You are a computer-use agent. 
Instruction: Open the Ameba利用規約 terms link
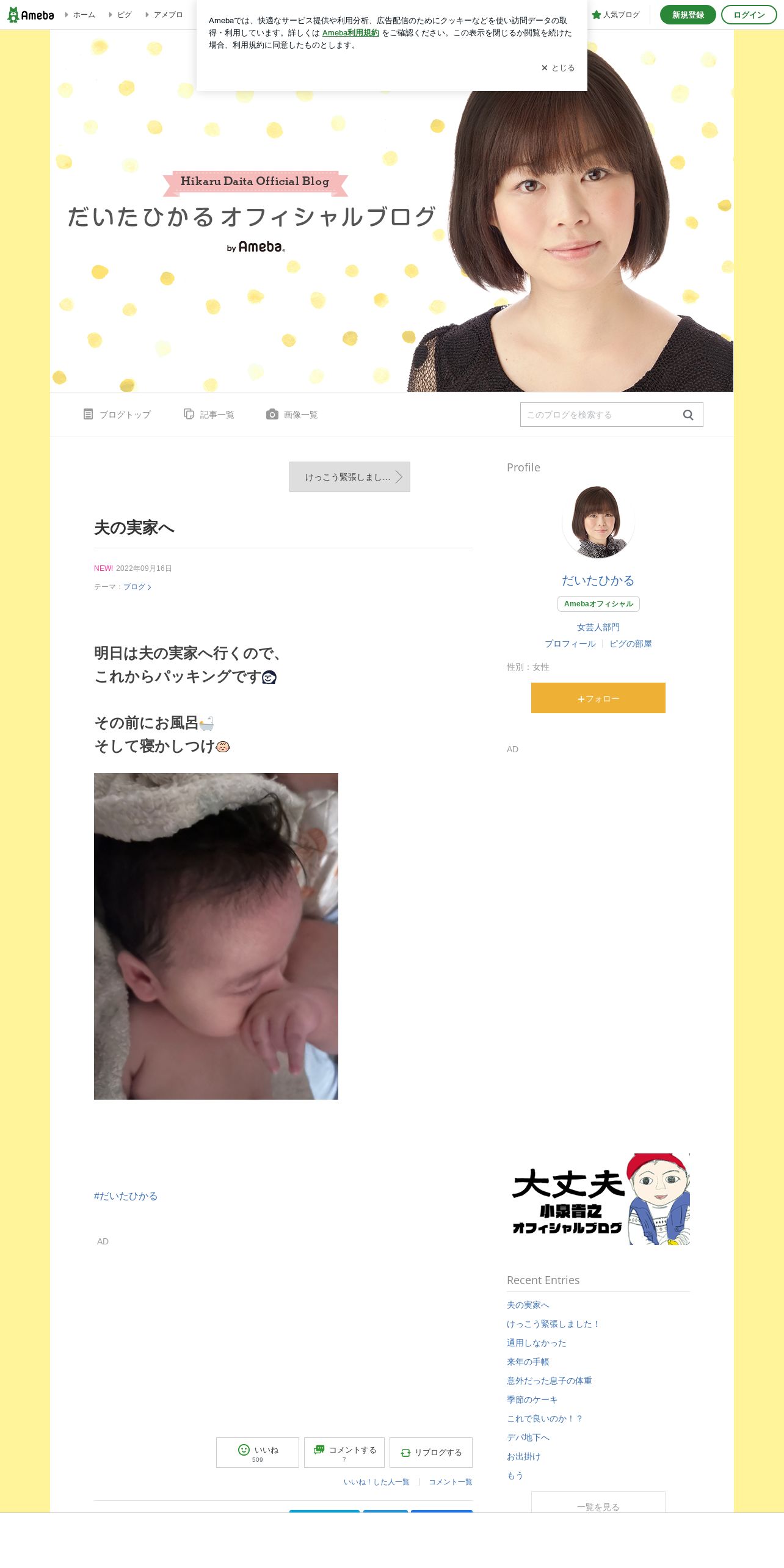point(350,33)
